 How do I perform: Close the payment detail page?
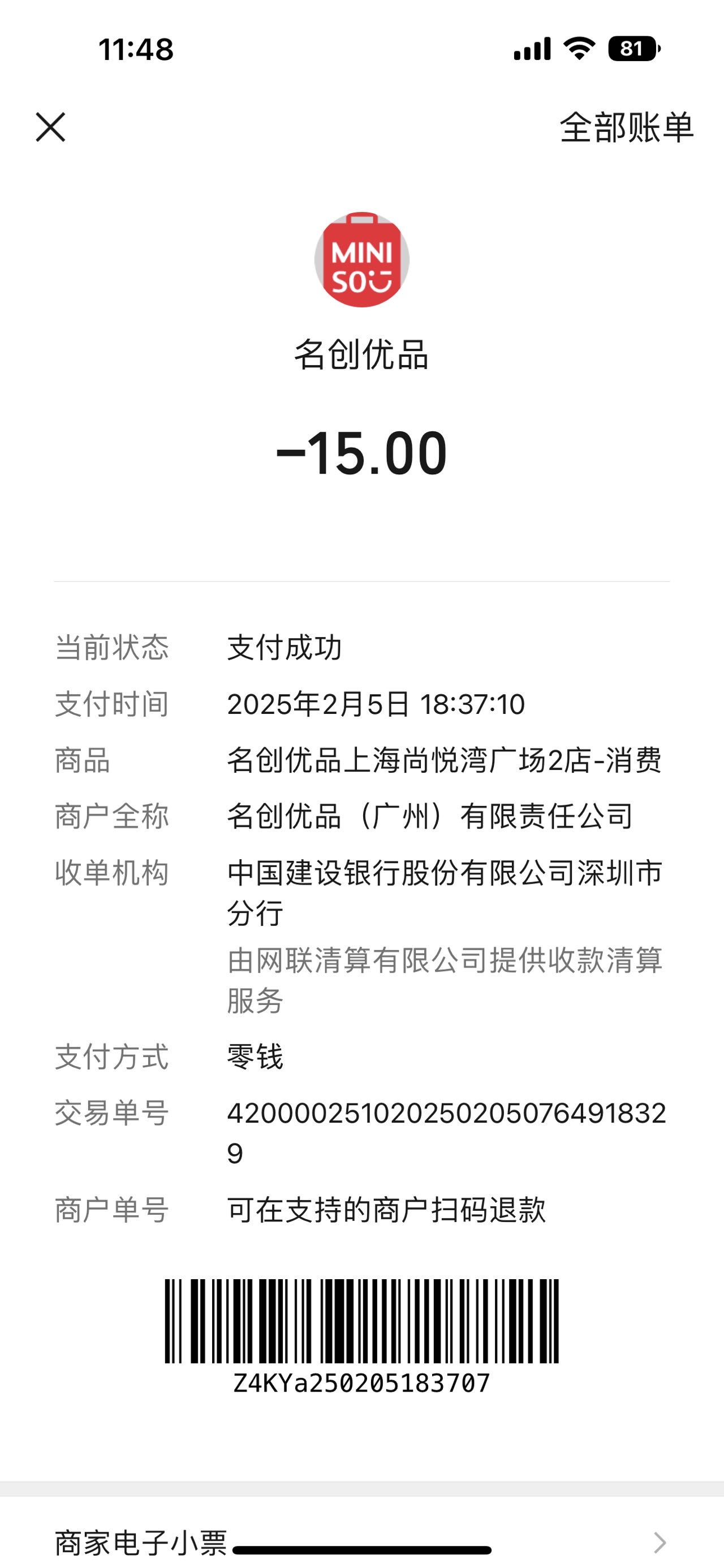(50, 127)
